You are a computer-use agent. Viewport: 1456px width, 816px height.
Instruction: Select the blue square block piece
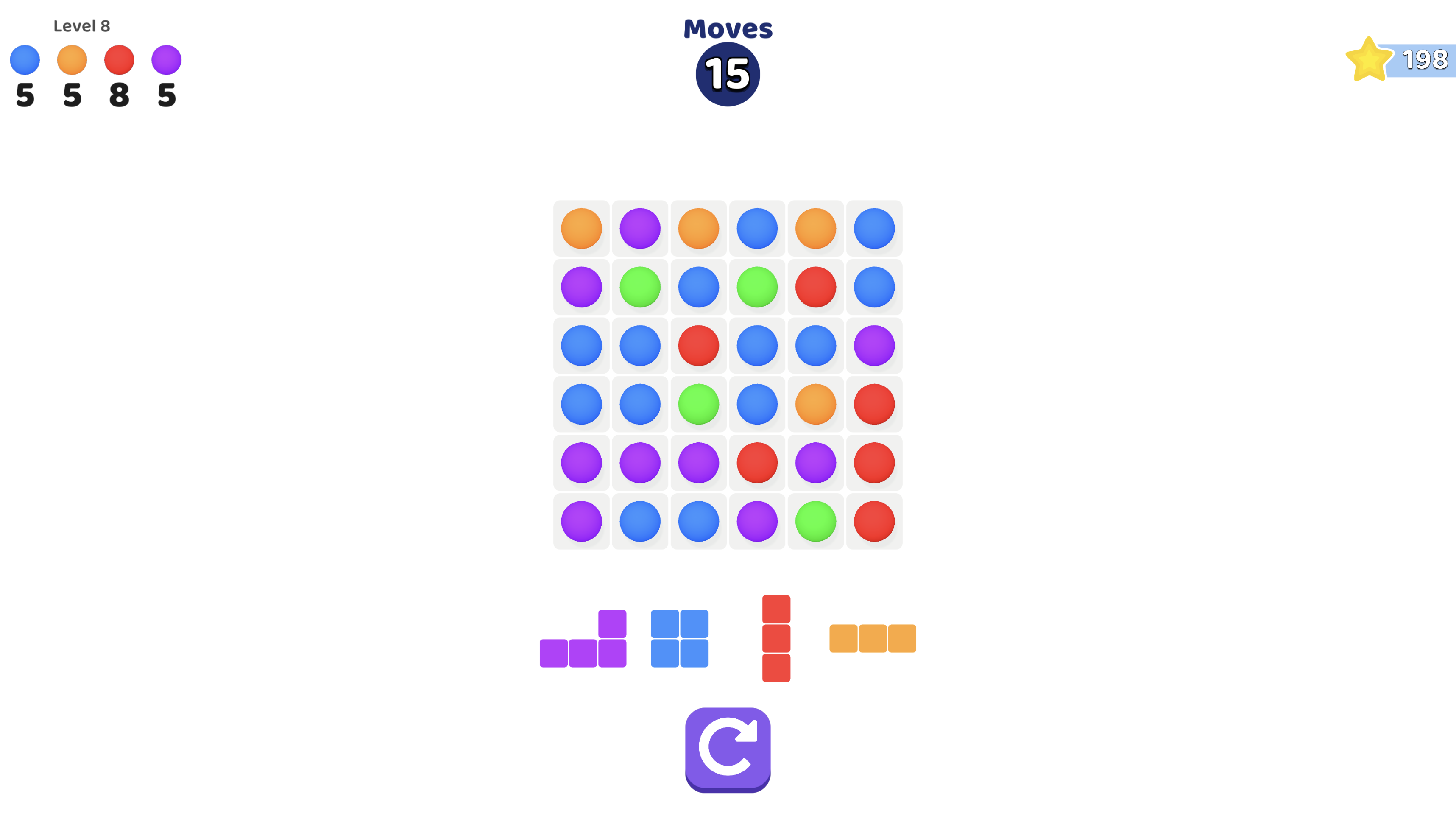pos(679,638)
